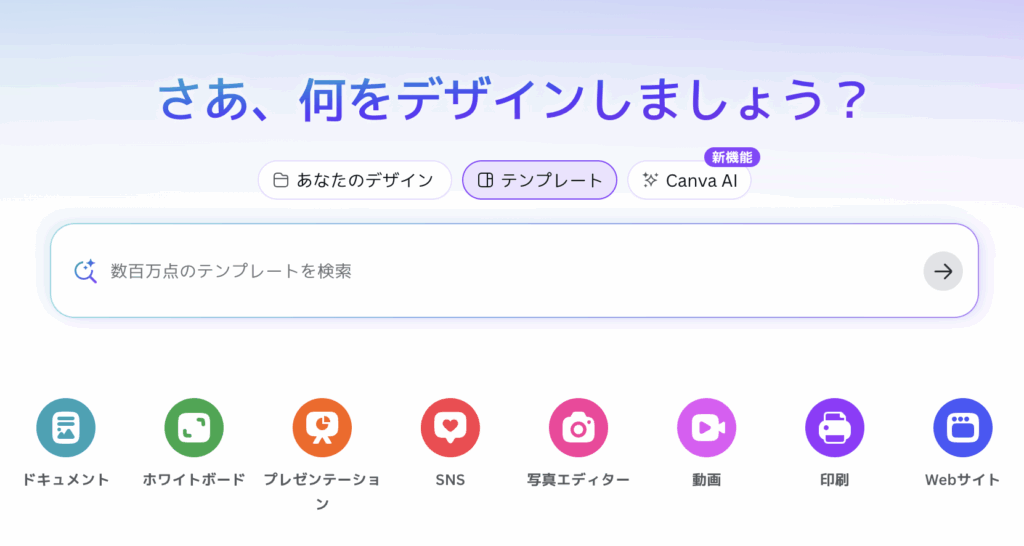This screenshot has width=1024, height=546.
Task: Open the ドキュメント category
Action: (x=66, y=428)
